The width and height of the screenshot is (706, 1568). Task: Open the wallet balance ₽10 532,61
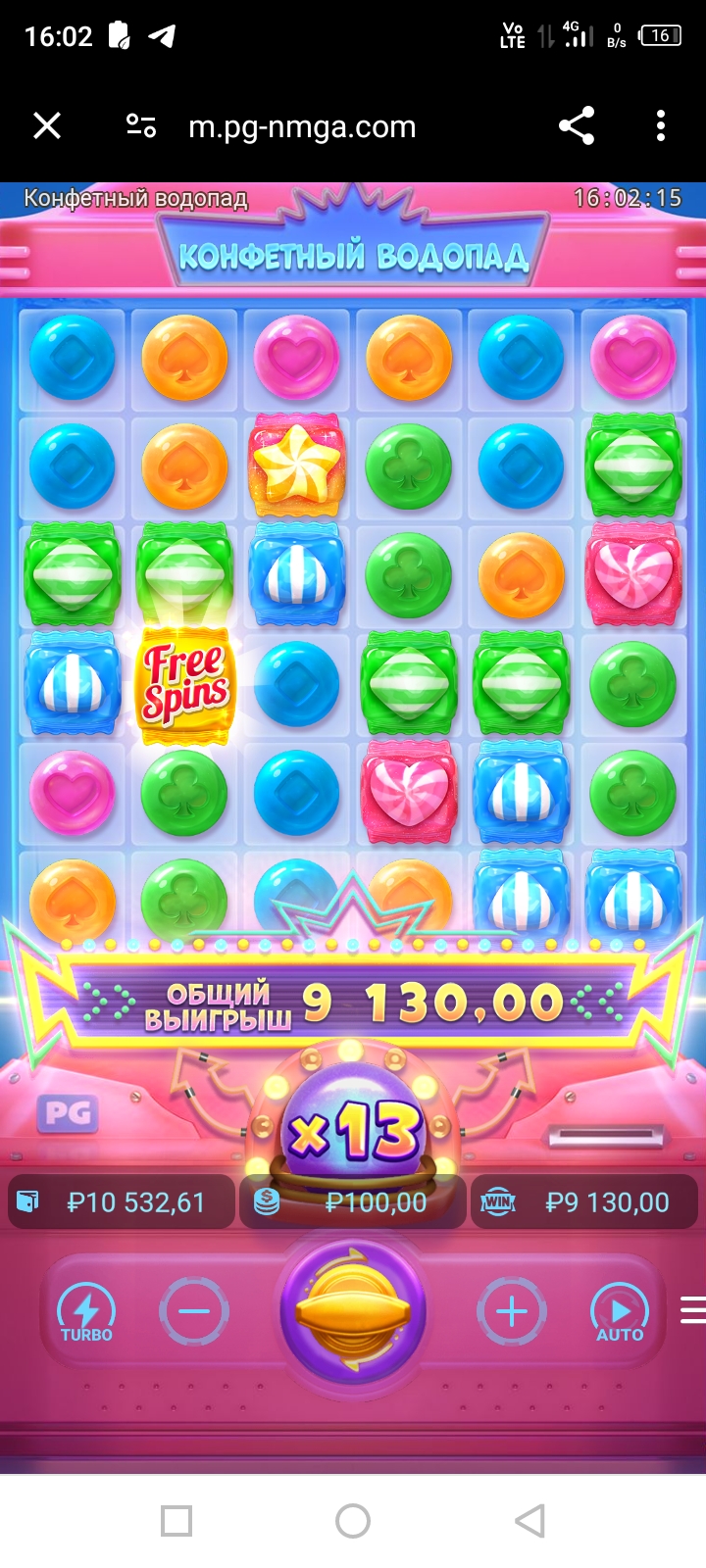click(x=122, y=1202)
